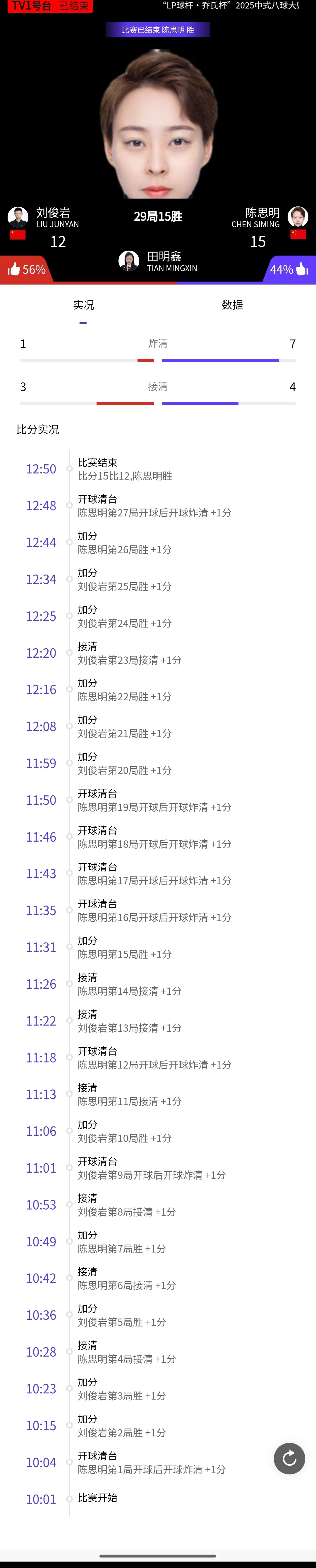316x1568 pixels.
Task: View referee 田明鑫's profile picture
Action: coord(128,261)
